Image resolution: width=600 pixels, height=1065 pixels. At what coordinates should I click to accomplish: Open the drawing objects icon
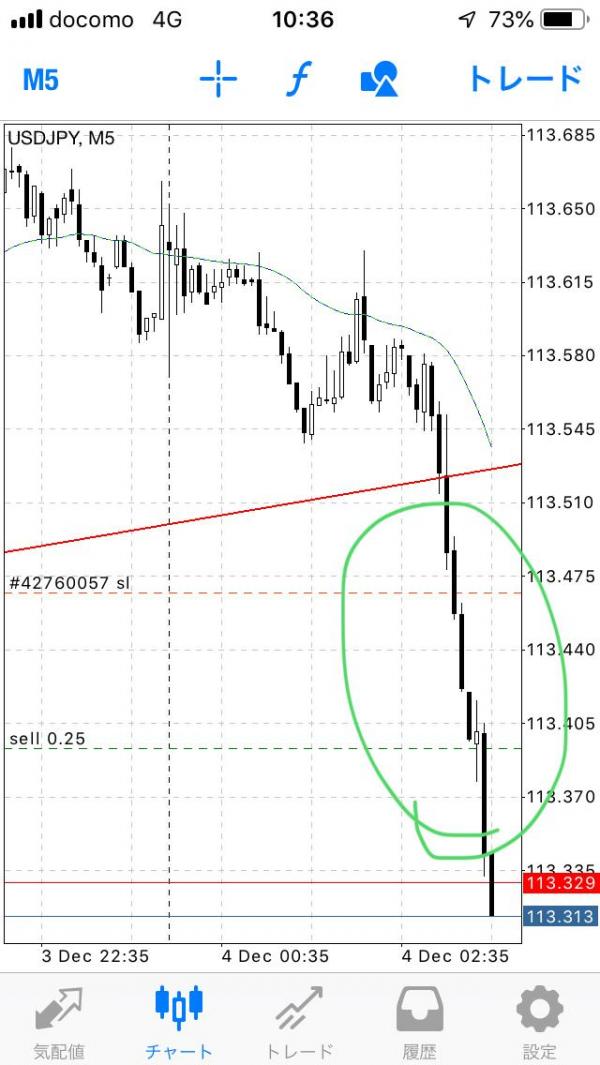coord(379,79)
